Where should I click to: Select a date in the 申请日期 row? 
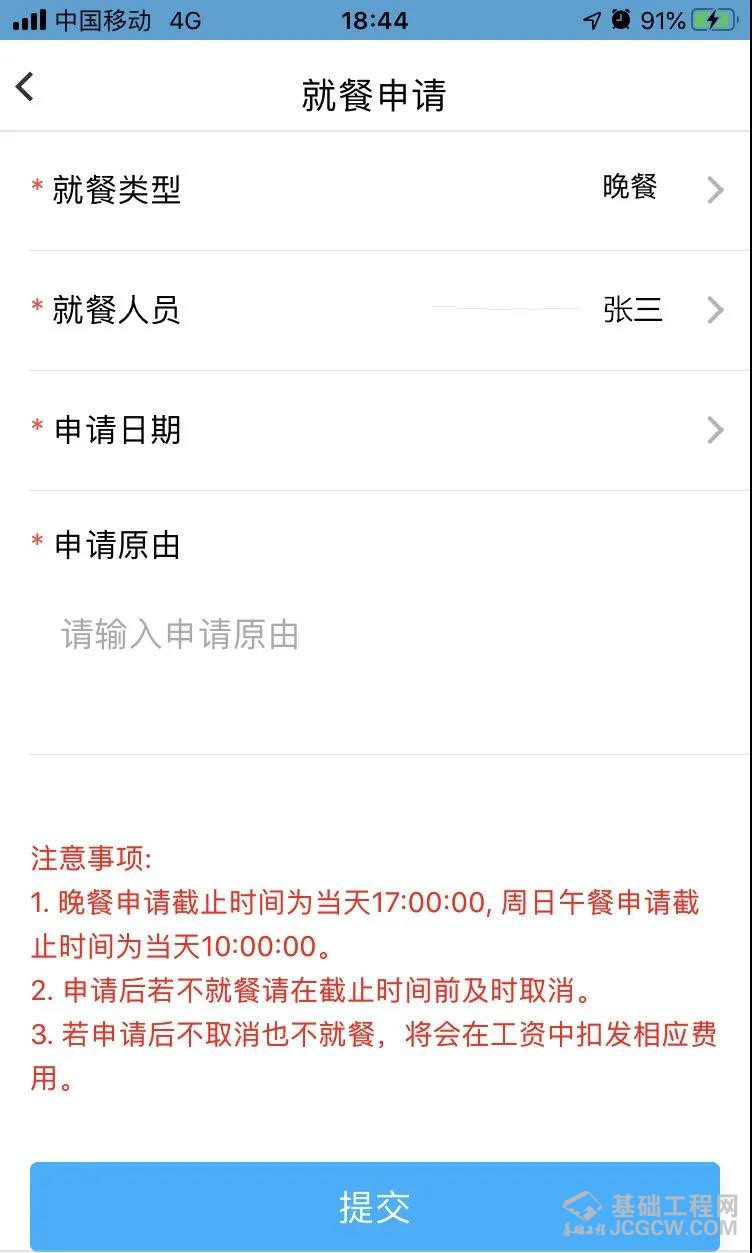click(376, 430)
